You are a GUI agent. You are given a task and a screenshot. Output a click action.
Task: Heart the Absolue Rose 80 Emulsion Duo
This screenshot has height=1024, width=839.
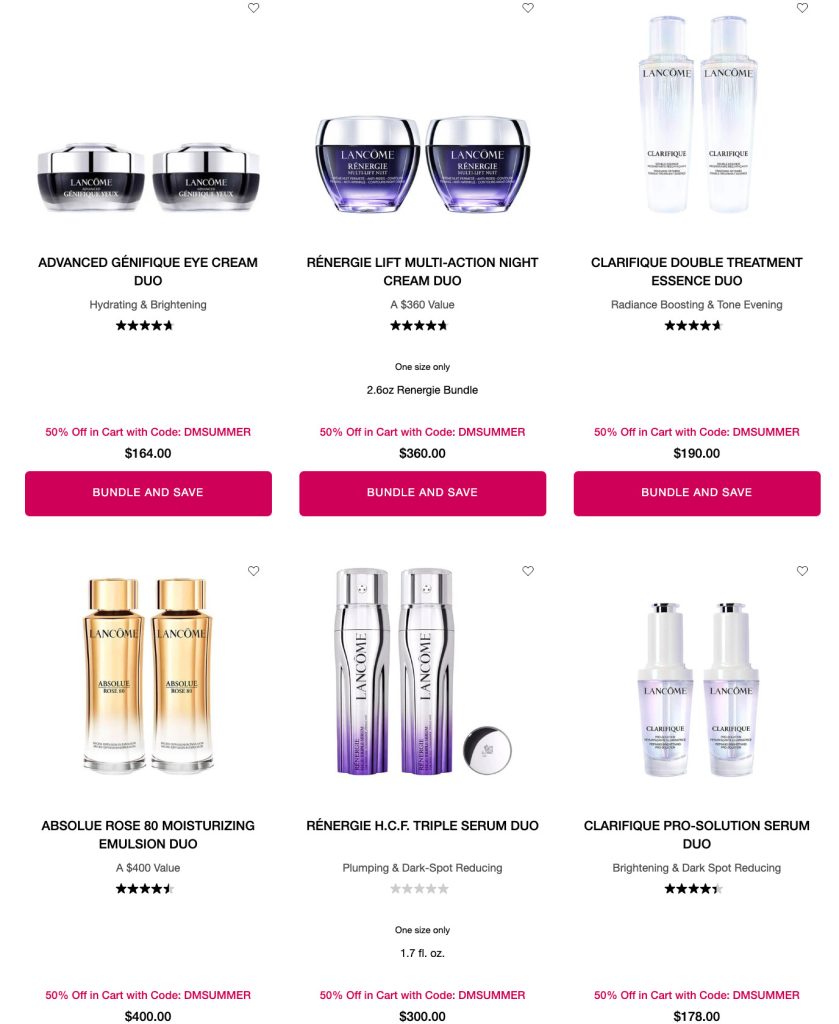click(253, 571)
